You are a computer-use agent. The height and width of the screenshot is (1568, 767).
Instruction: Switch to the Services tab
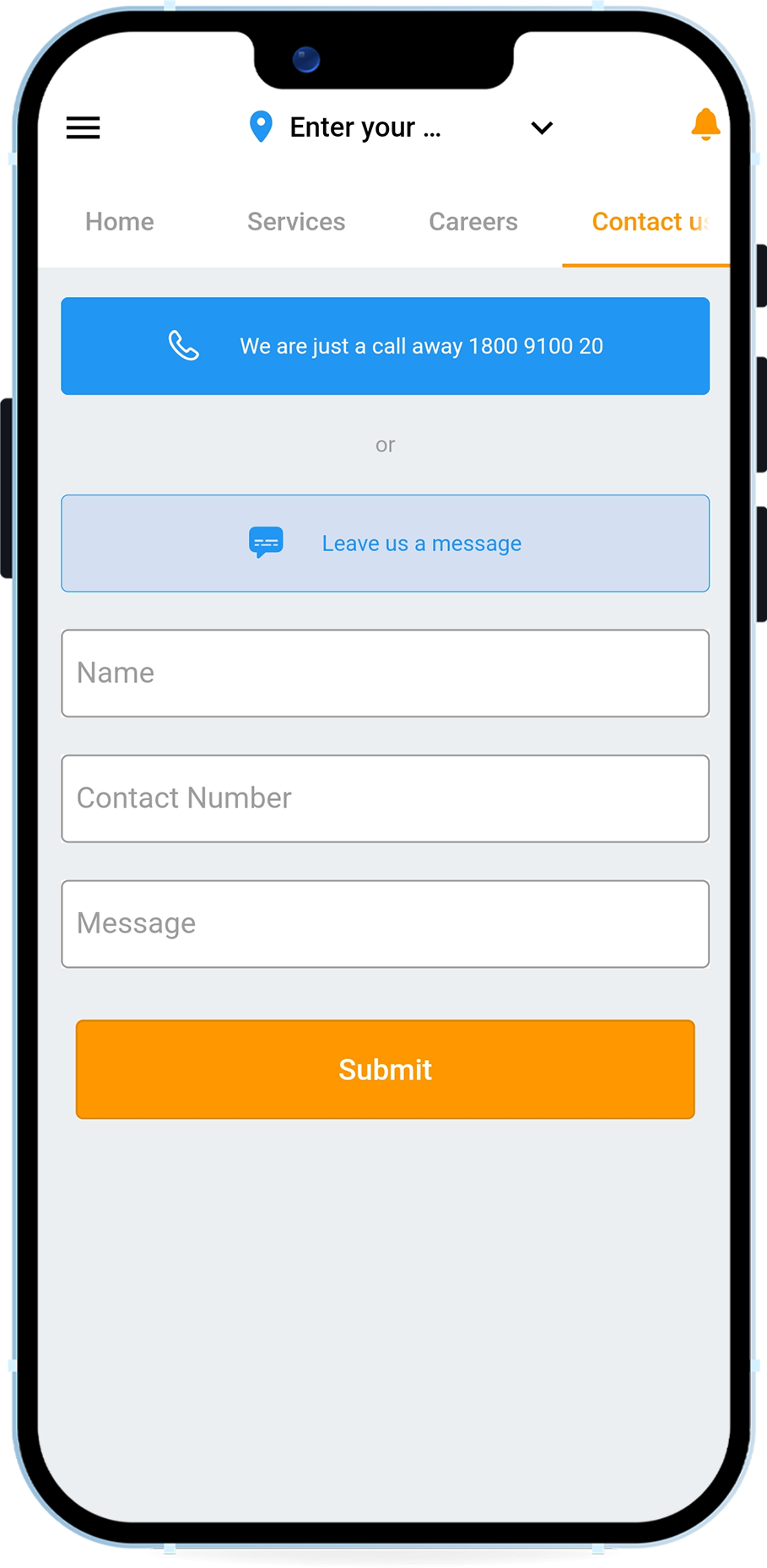pos(296,221)
